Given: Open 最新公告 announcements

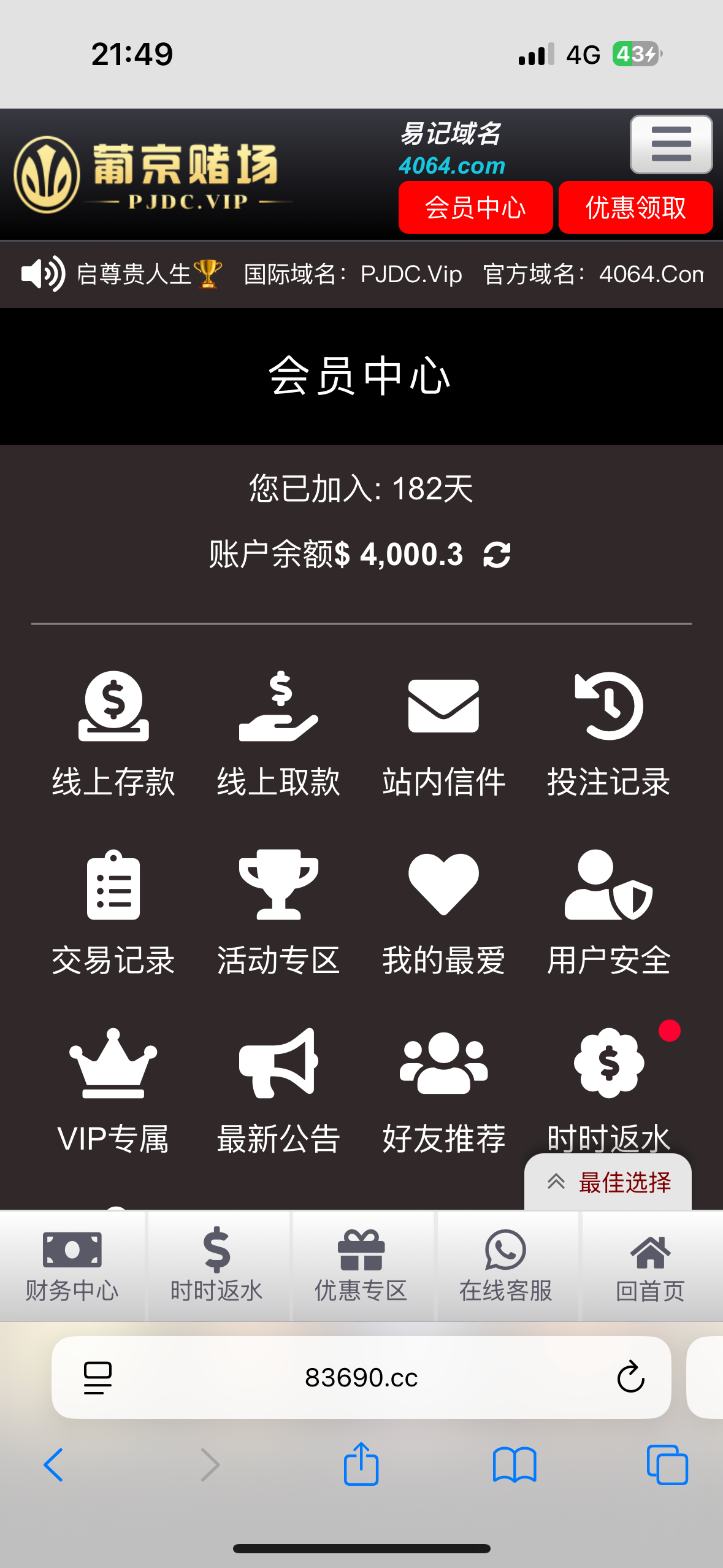Looking at the screenshot, I should click(278, 1091).
